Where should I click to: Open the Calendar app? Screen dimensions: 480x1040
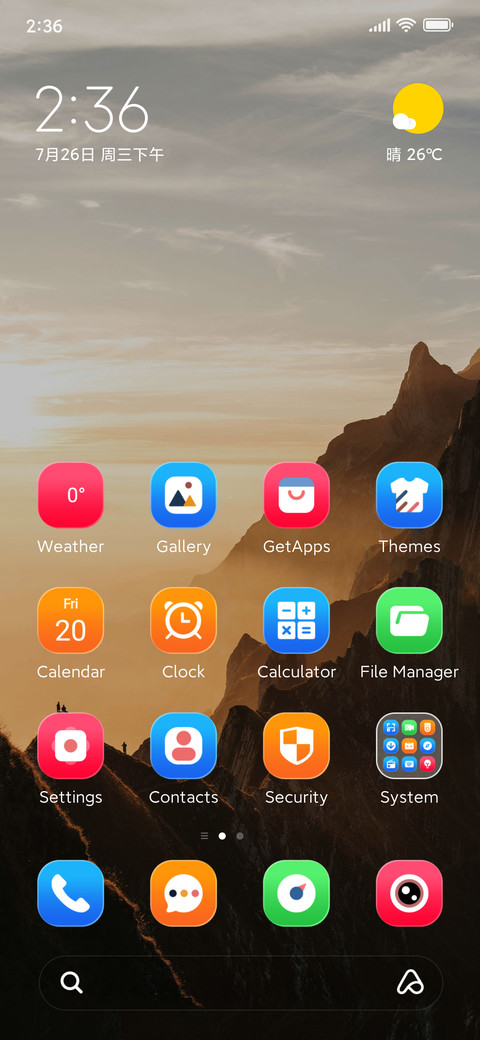(70, 620)
